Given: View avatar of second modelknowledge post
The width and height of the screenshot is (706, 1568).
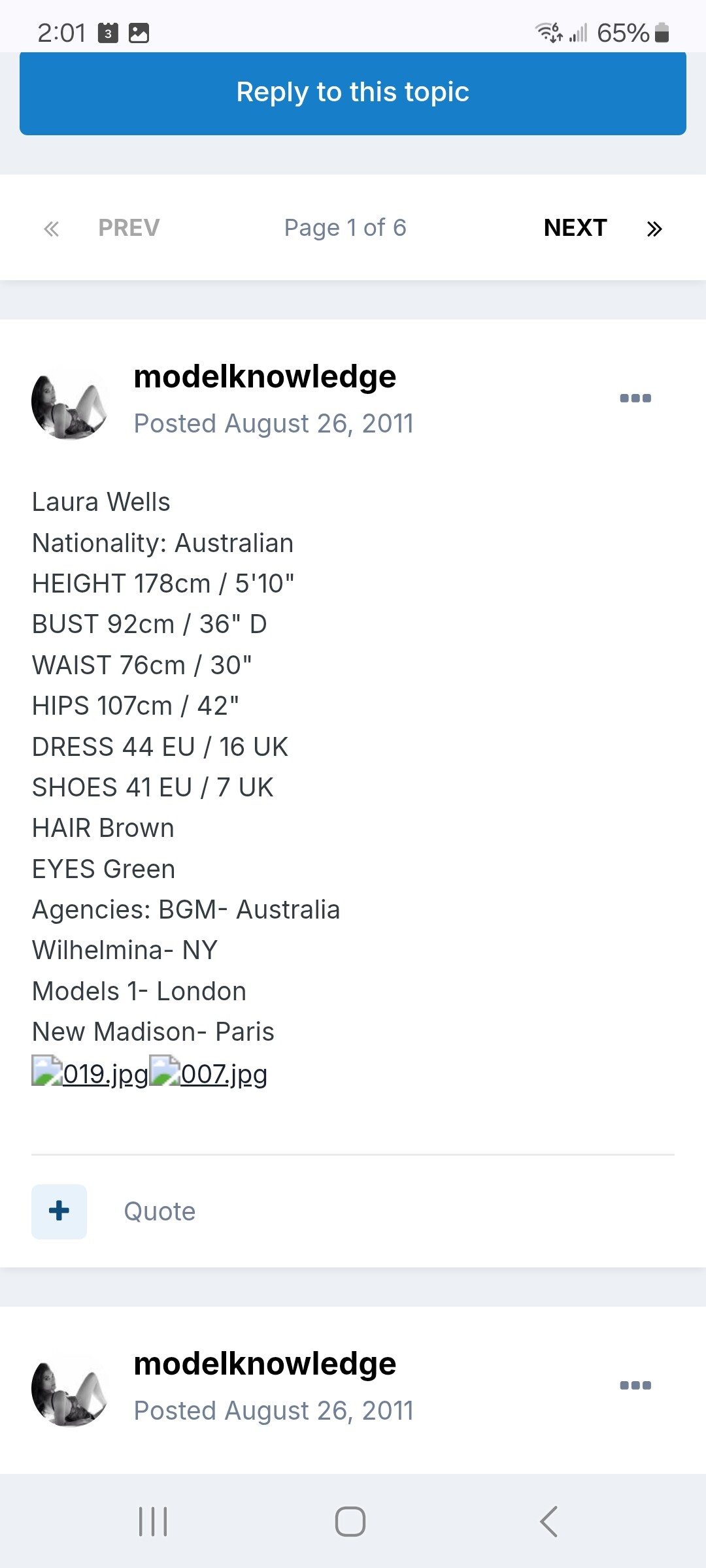Looking at the screenshot, I should 69,1389.
